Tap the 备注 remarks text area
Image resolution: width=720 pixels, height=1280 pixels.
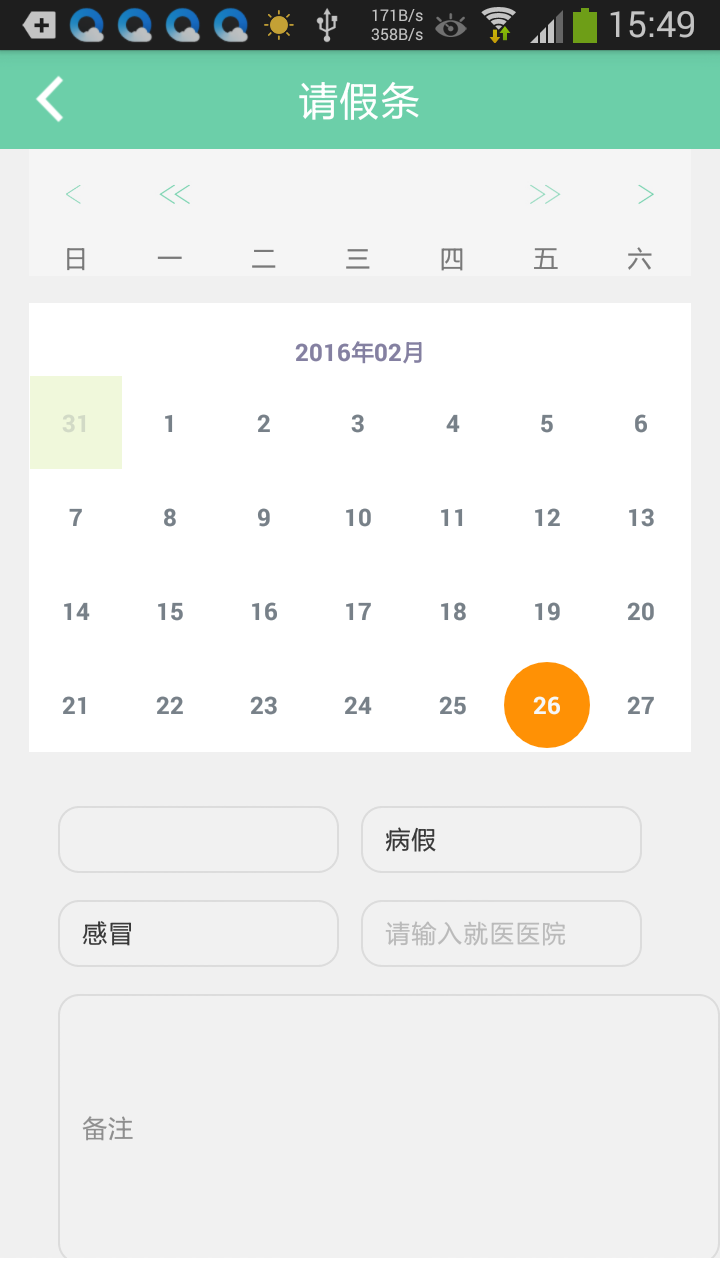point(388,1128)
